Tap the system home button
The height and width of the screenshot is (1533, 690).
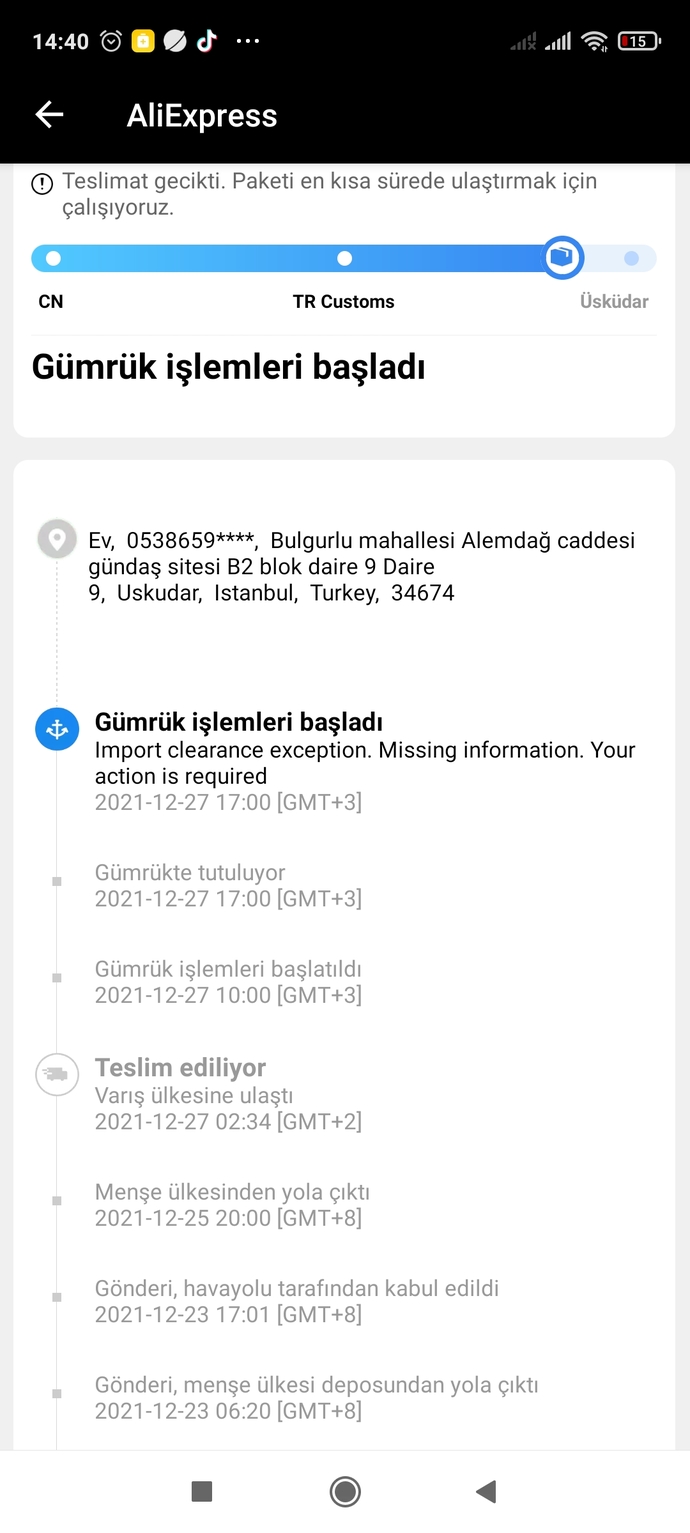point(345,1492)
